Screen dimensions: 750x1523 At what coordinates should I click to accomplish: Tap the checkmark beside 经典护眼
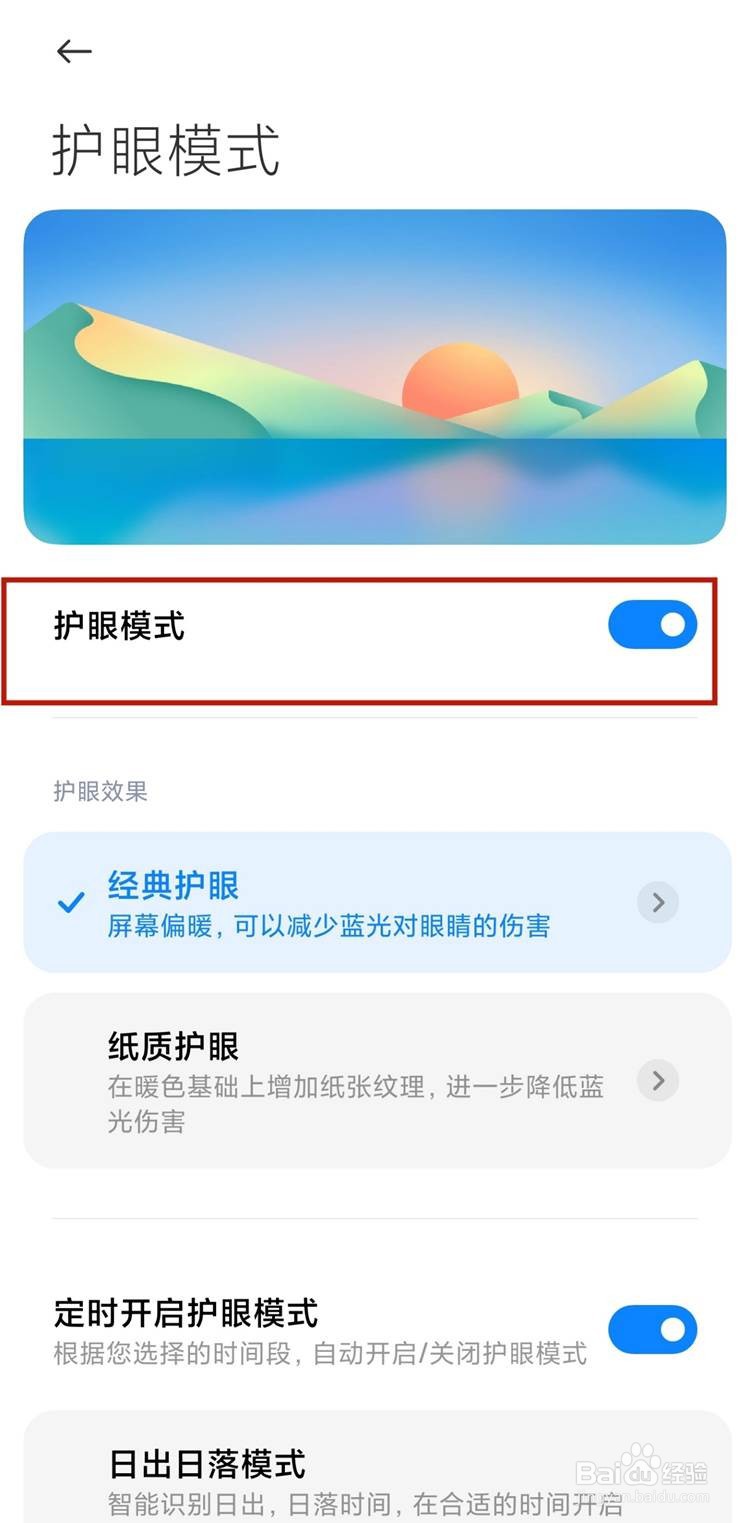(x=69, y=902)
